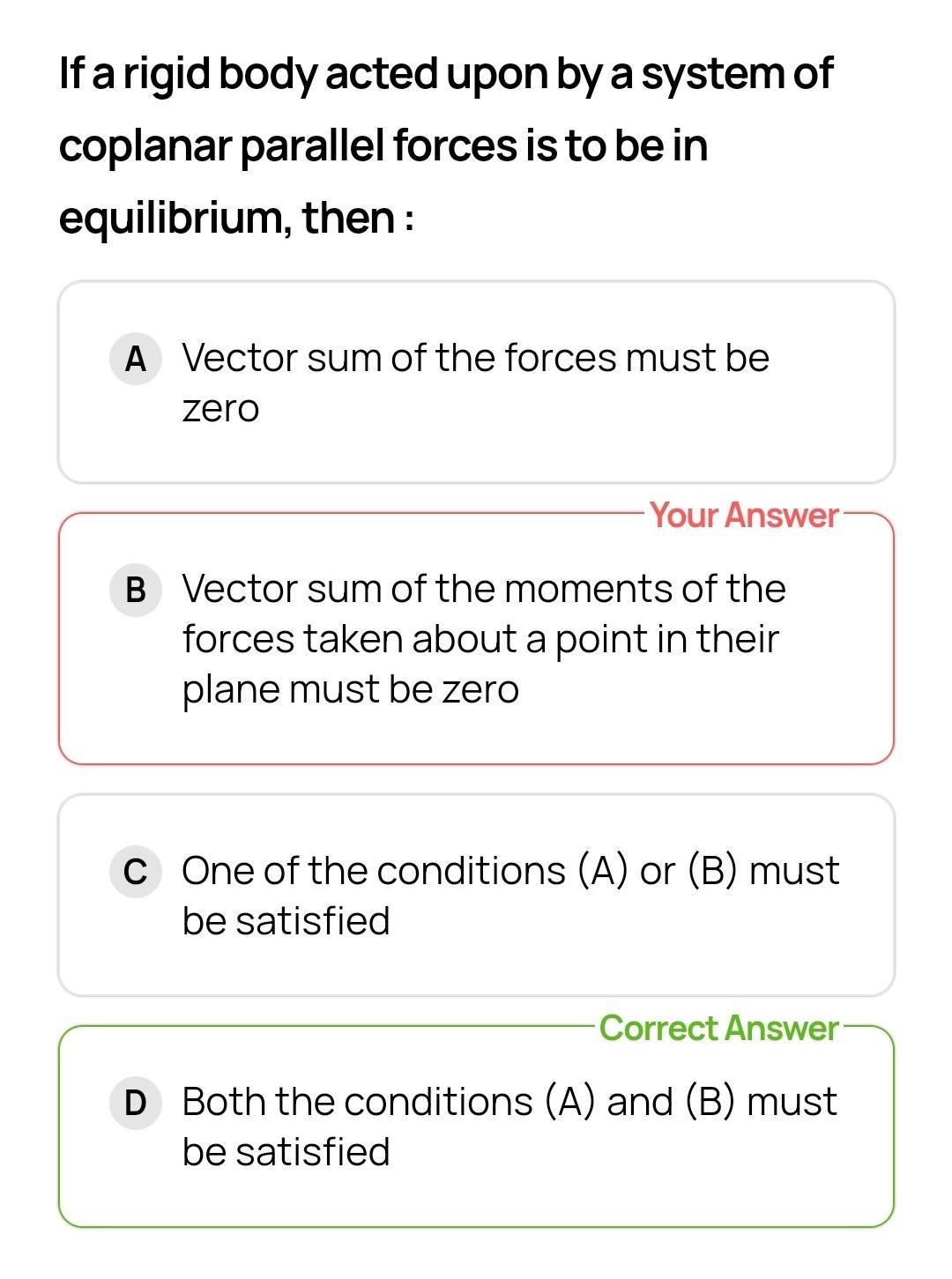Pick option C, one of the conditions

click(476, 895)
